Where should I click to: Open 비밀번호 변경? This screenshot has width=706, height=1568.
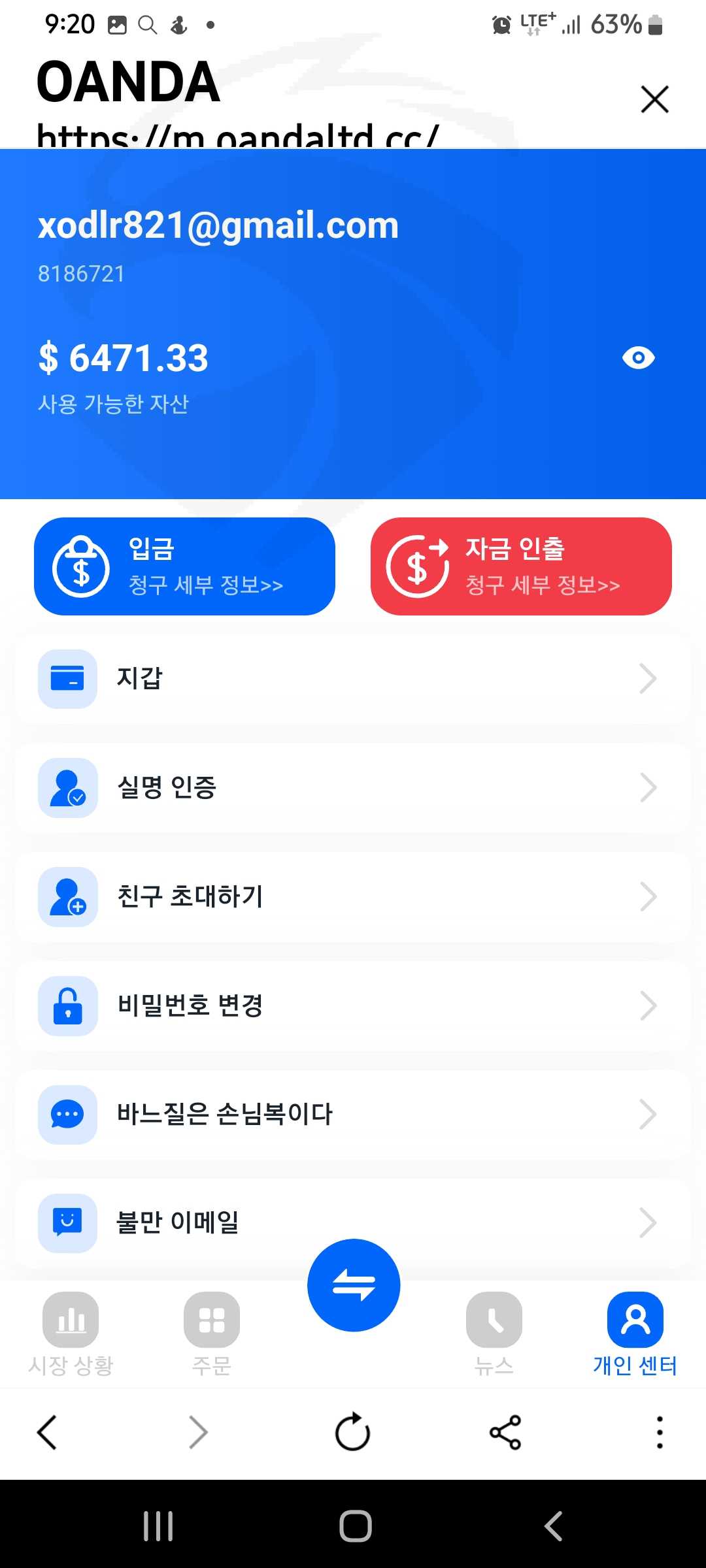(353, 1005)
